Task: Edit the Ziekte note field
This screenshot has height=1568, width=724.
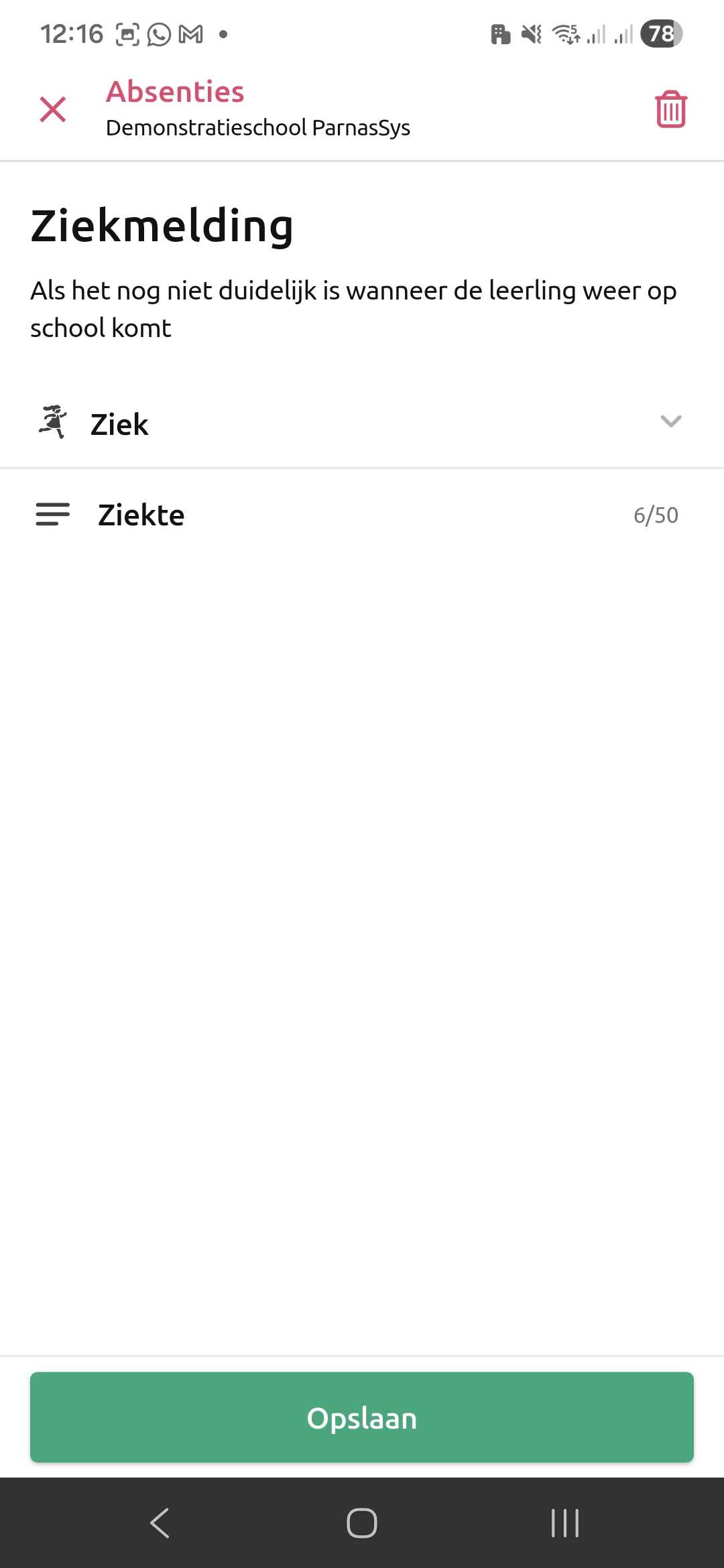Action: click(x=362, y=515)
